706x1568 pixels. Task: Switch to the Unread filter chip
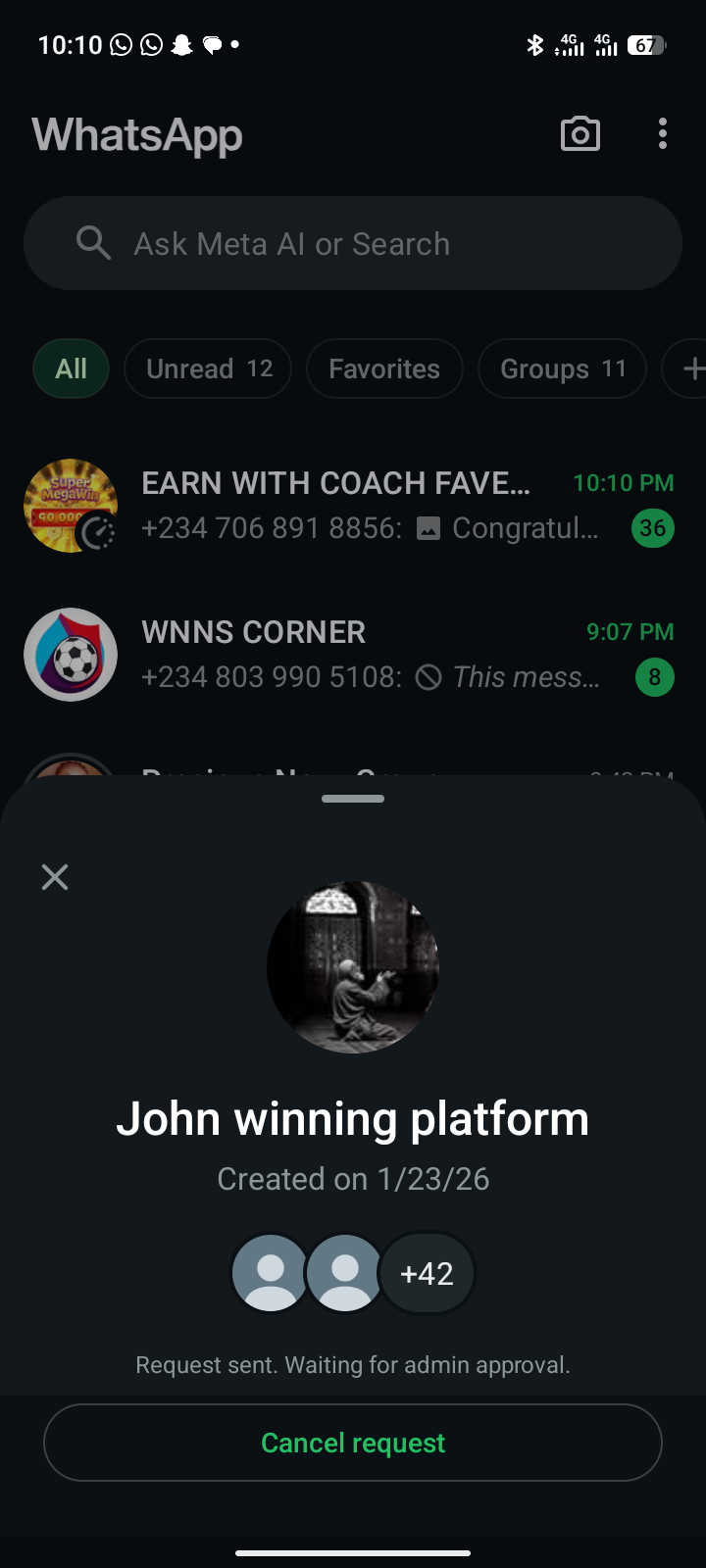[208, 368]
